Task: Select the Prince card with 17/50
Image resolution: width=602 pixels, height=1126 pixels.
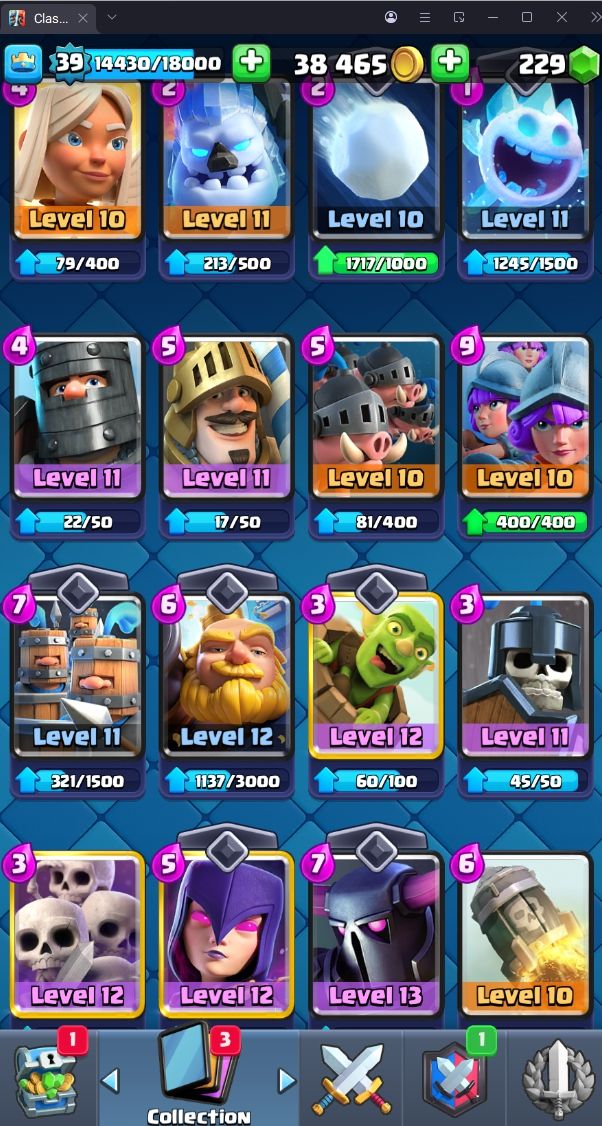Action: (227, 418)
